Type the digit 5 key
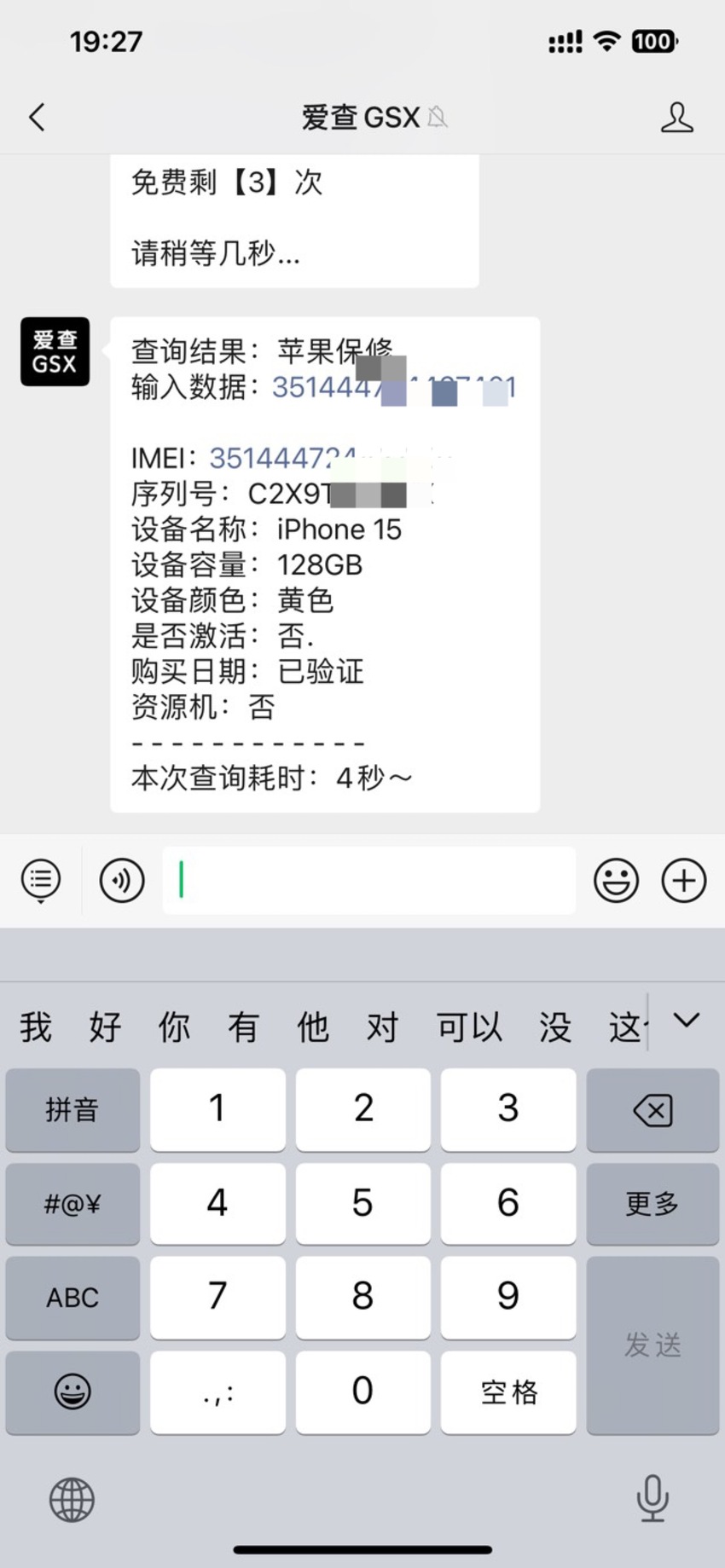The width and height of the screenshot is (725, 1568). click(x=362, y=1203)
